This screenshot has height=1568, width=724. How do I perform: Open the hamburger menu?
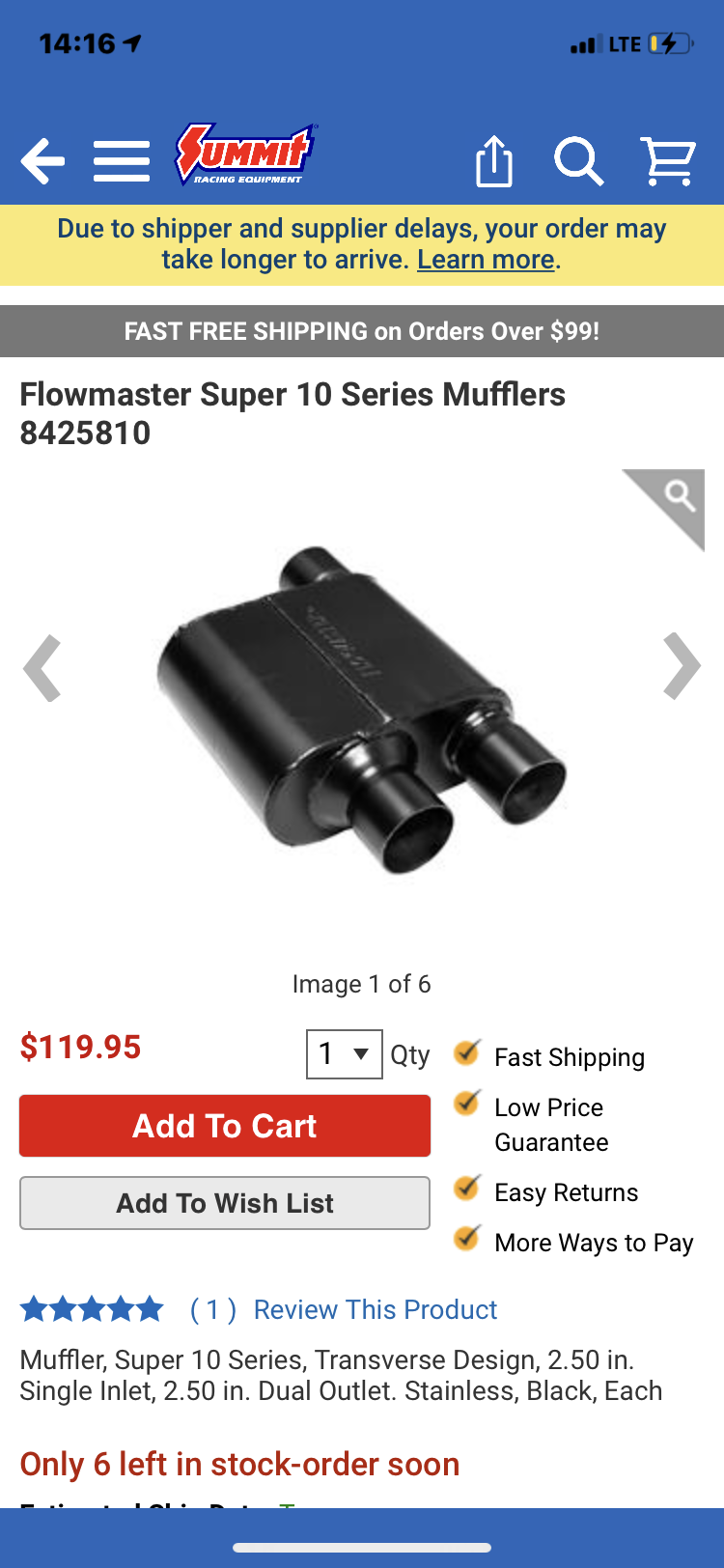[122, 160]
